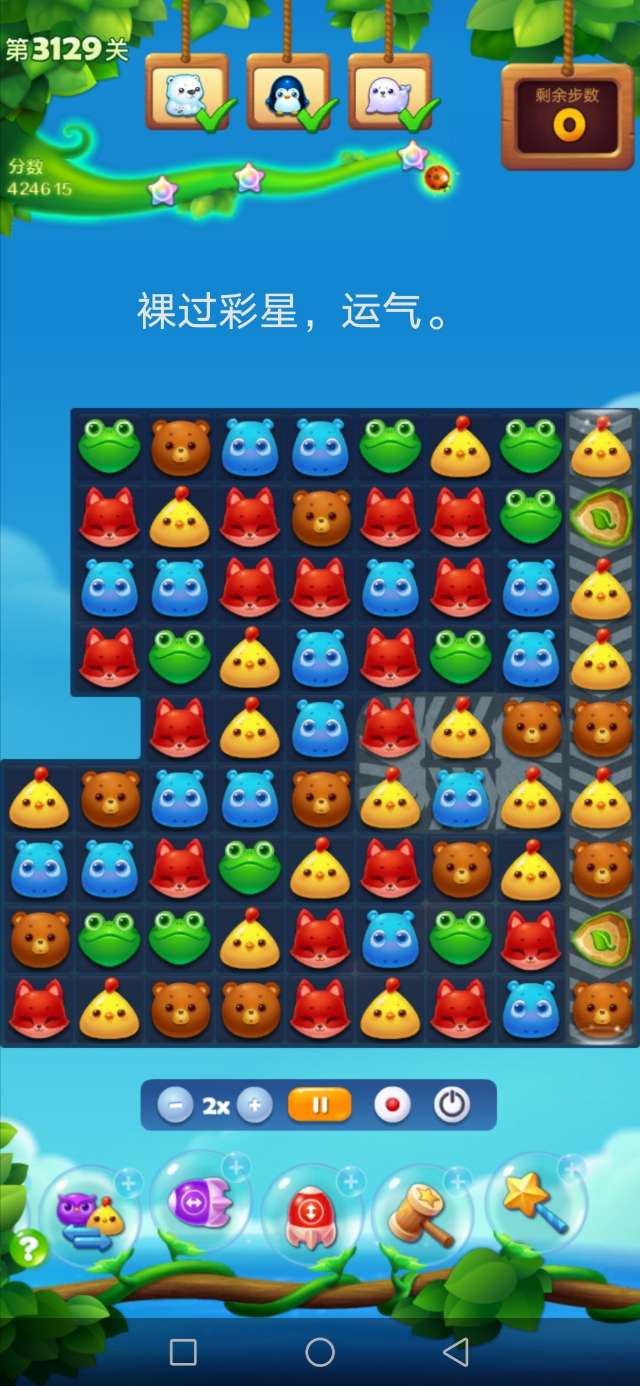Go to the system home screen
The width and height of the screenshot is (640, 1386).
point(320,1352)
